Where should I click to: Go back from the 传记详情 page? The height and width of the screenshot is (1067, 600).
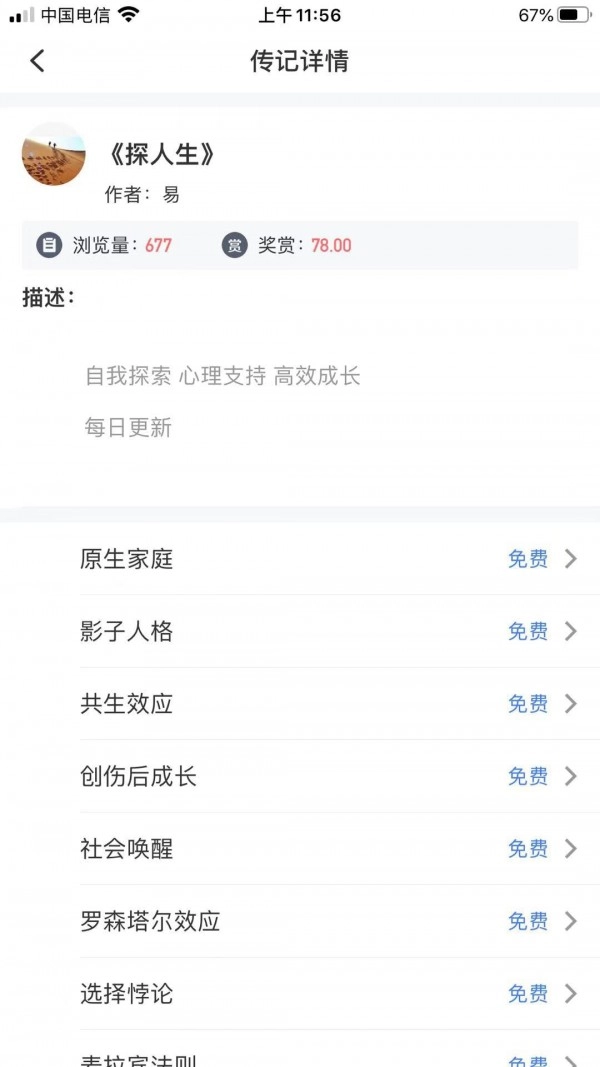click(38, 61)
